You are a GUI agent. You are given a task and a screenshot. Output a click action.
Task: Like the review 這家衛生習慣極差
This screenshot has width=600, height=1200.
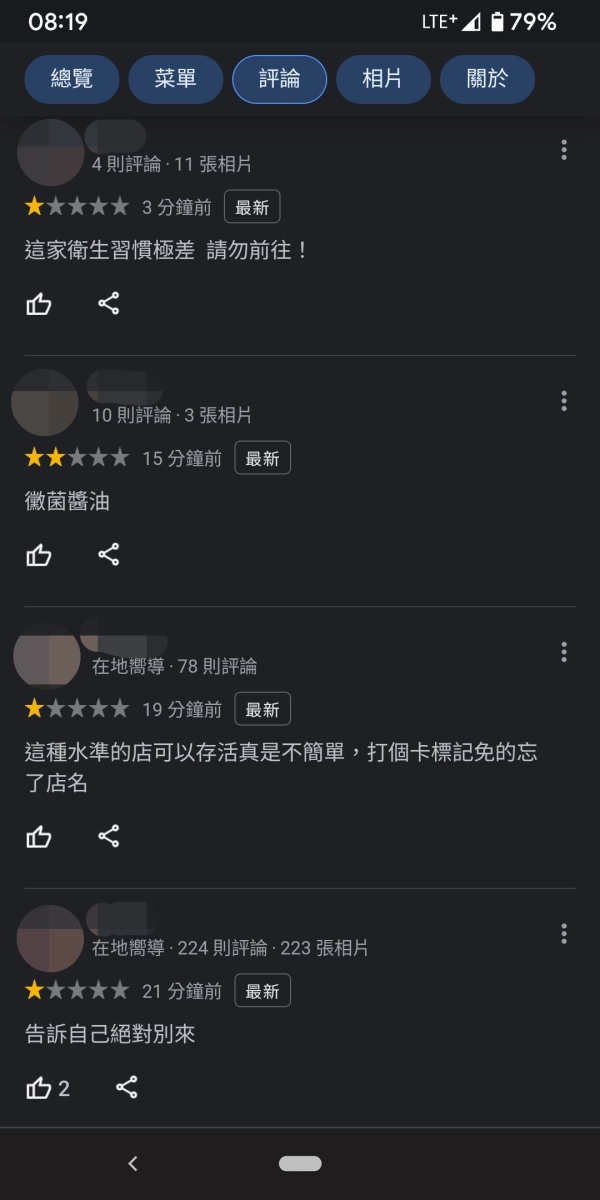tap(39, 304)
